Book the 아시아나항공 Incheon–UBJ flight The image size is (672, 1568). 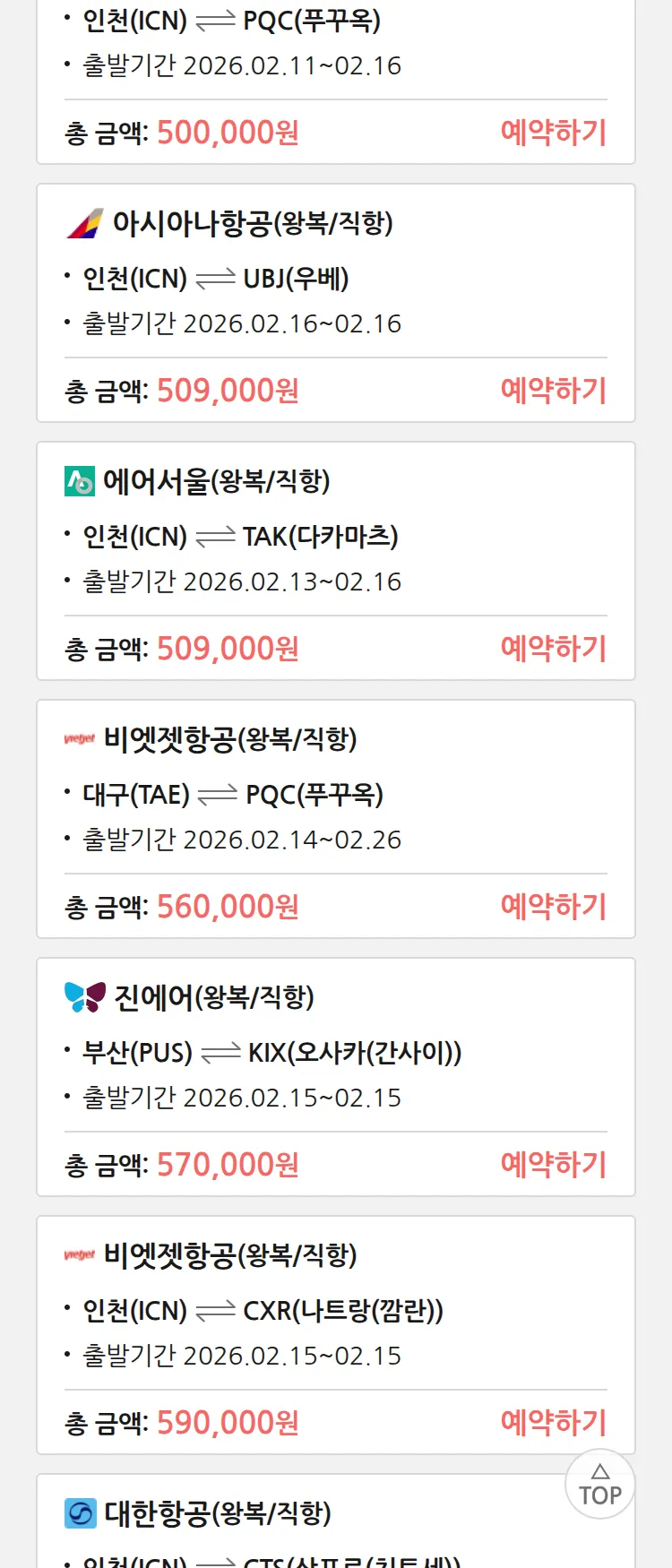click(553, 391)
